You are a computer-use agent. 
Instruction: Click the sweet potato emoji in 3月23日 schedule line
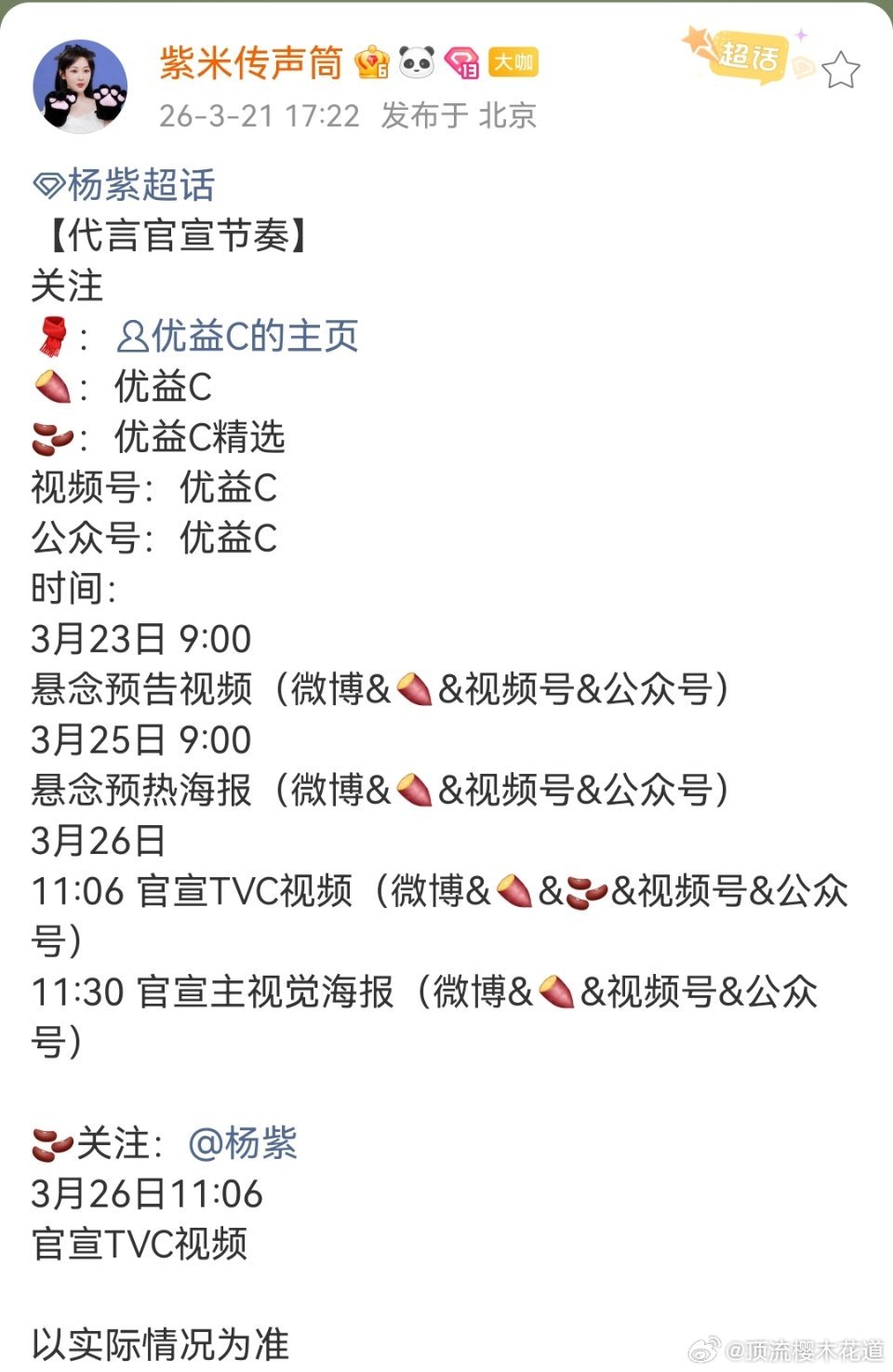(417, 689)
